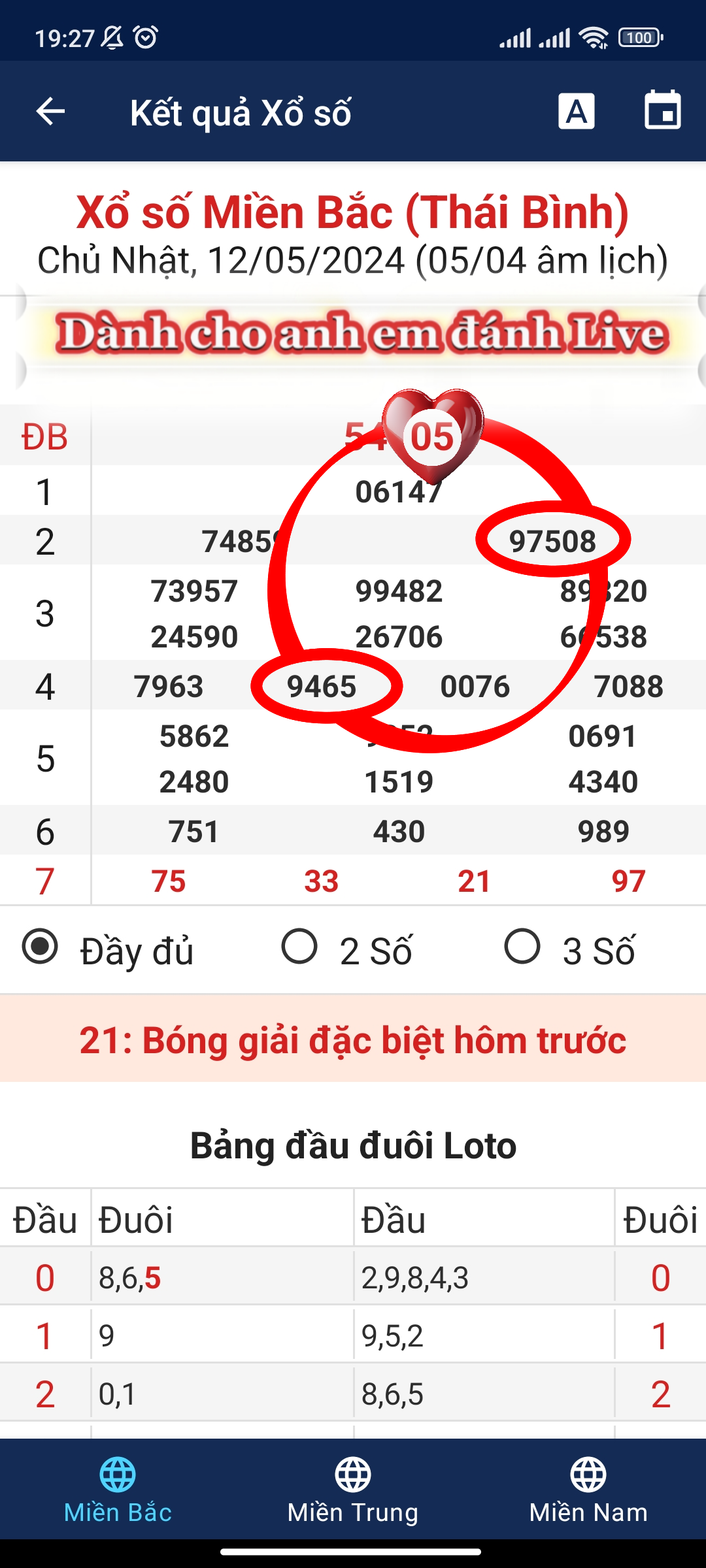Tap the text size A icon
The width and height of the screenshot is (706, 1568).
click(x=576, y=111)
